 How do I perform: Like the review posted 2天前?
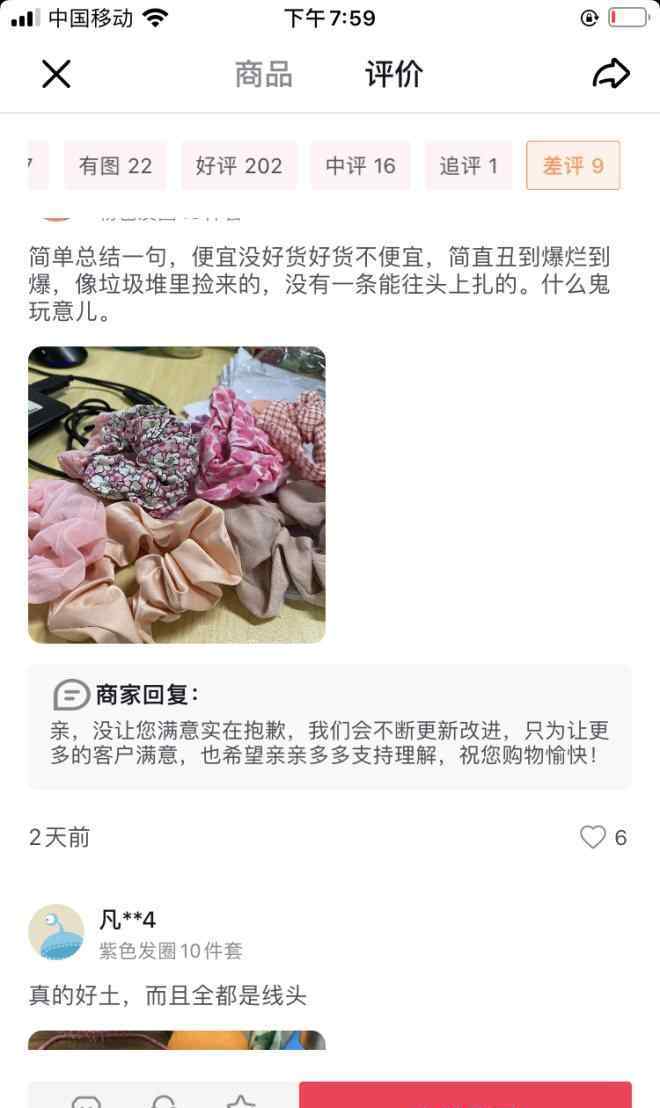pos(593,837)
